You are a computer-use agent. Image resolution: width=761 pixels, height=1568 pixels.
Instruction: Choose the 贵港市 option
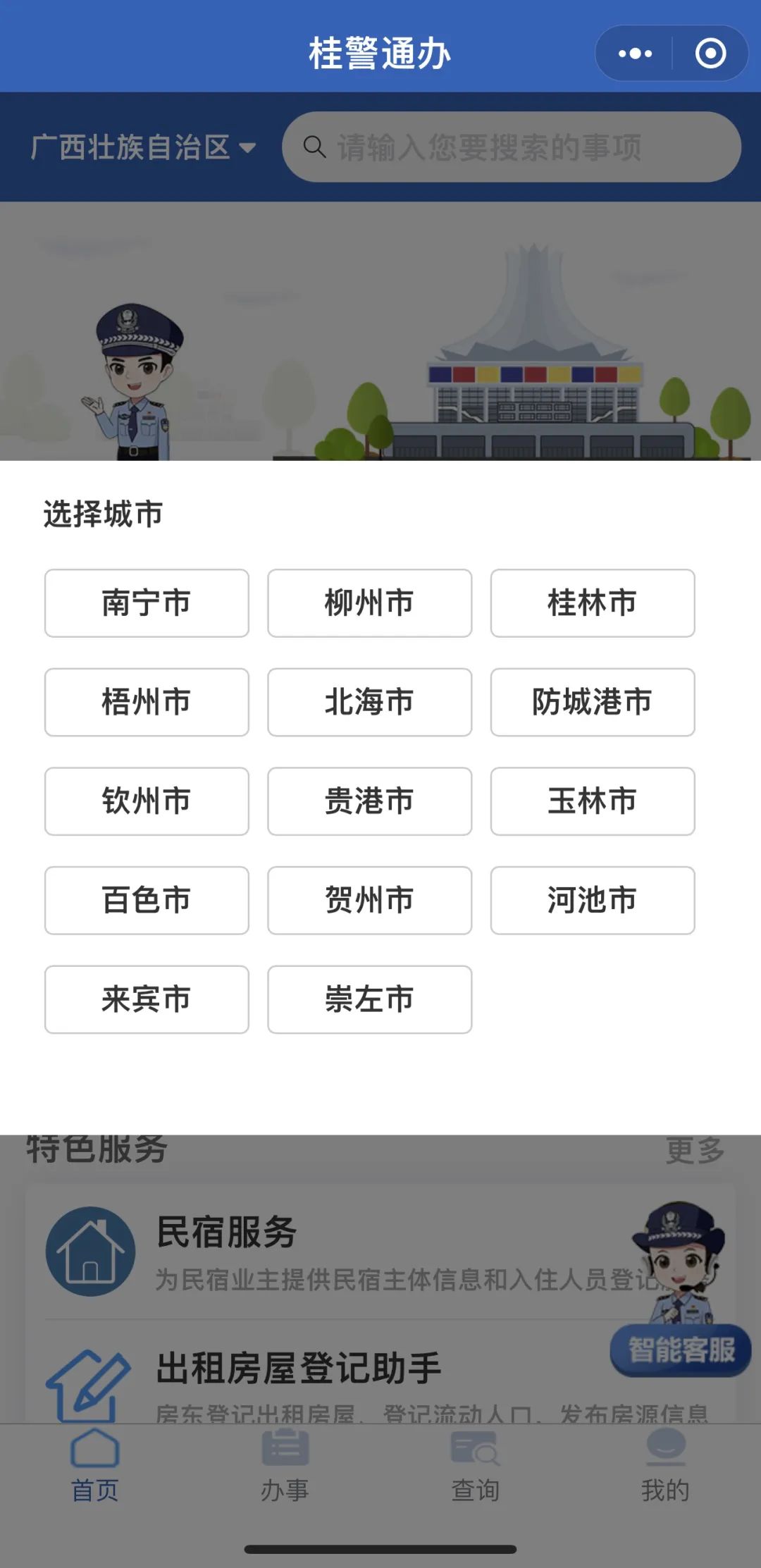[x=369, y=801]
